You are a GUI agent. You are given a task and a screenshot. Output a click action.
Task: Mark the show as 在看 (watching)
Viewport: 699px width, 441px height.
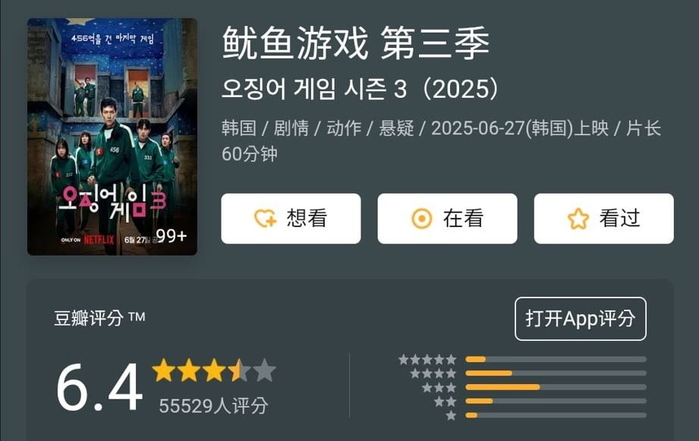click(447, 218)
